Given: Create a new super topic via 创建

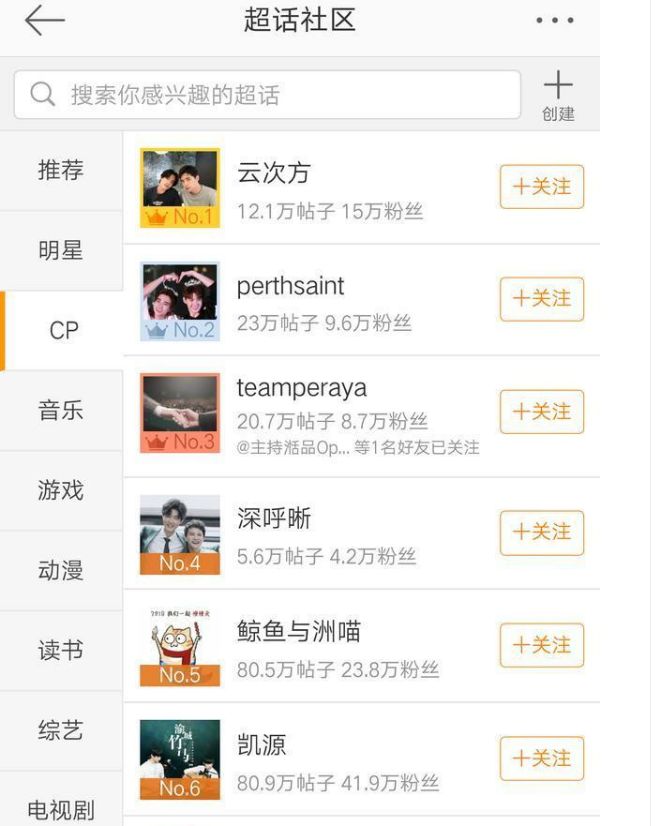Looking at the screenshot, I should 558,97.
